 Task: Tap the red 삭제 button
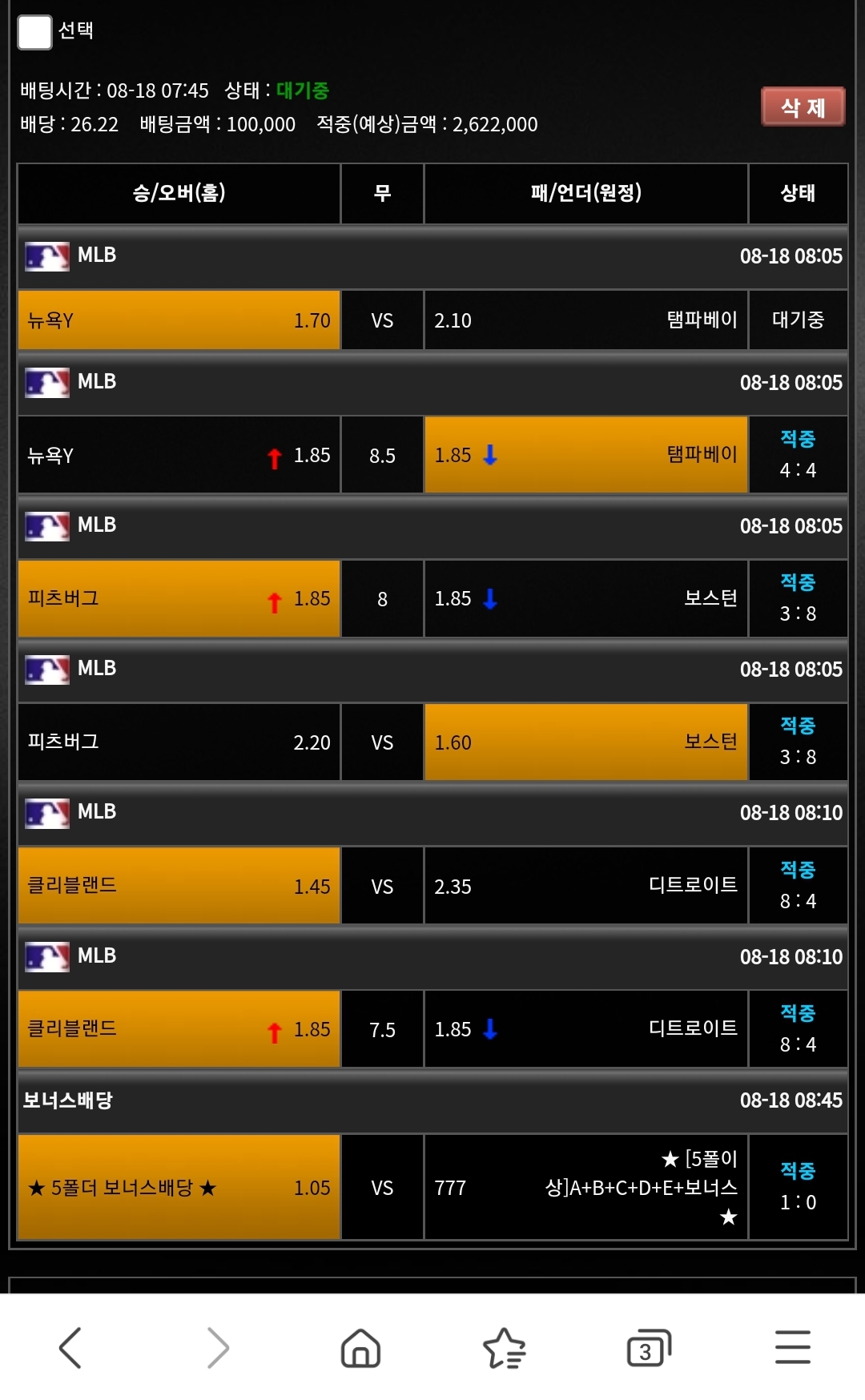tap(803, 107)
